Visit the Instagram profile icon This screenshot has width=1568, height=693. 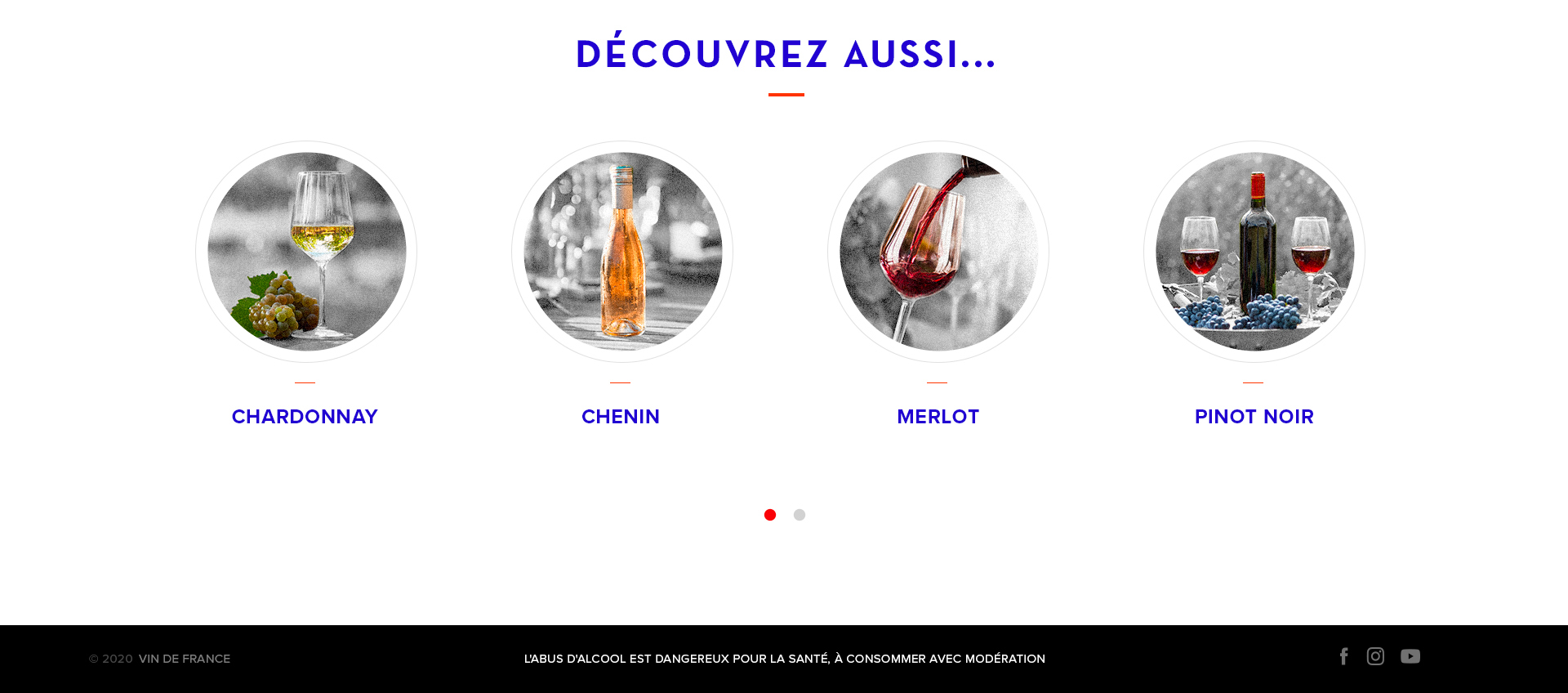tap(1375, 656)
